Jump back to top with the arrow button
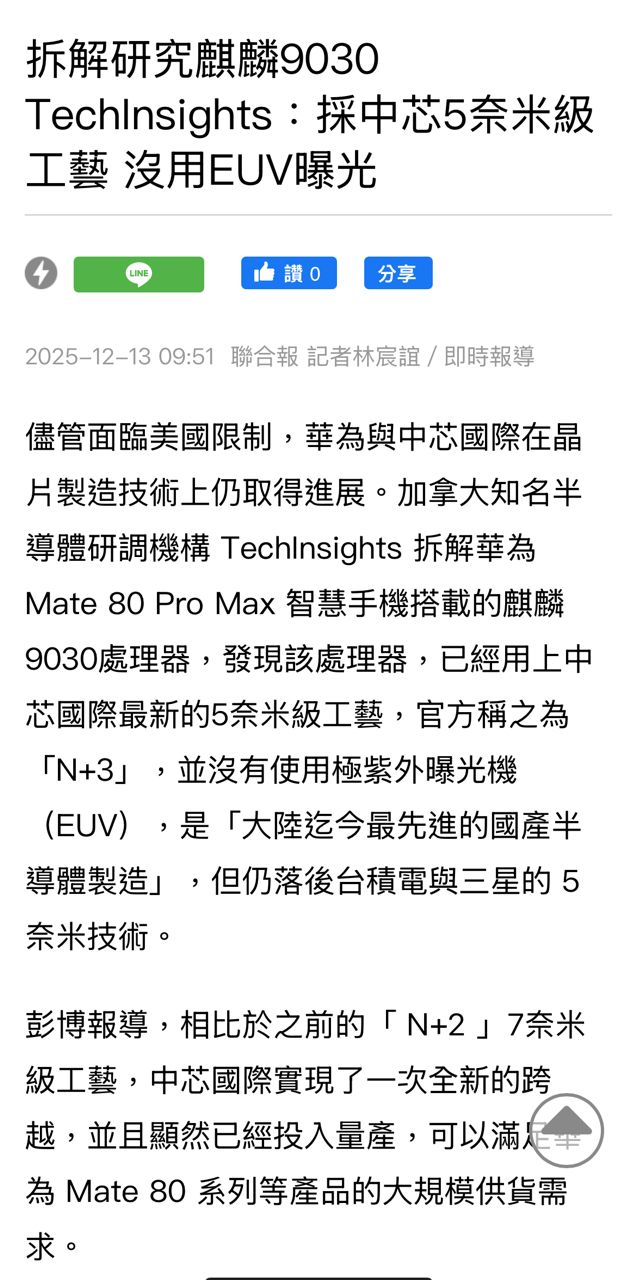637x1280 pixels. tap(566, 1130)
